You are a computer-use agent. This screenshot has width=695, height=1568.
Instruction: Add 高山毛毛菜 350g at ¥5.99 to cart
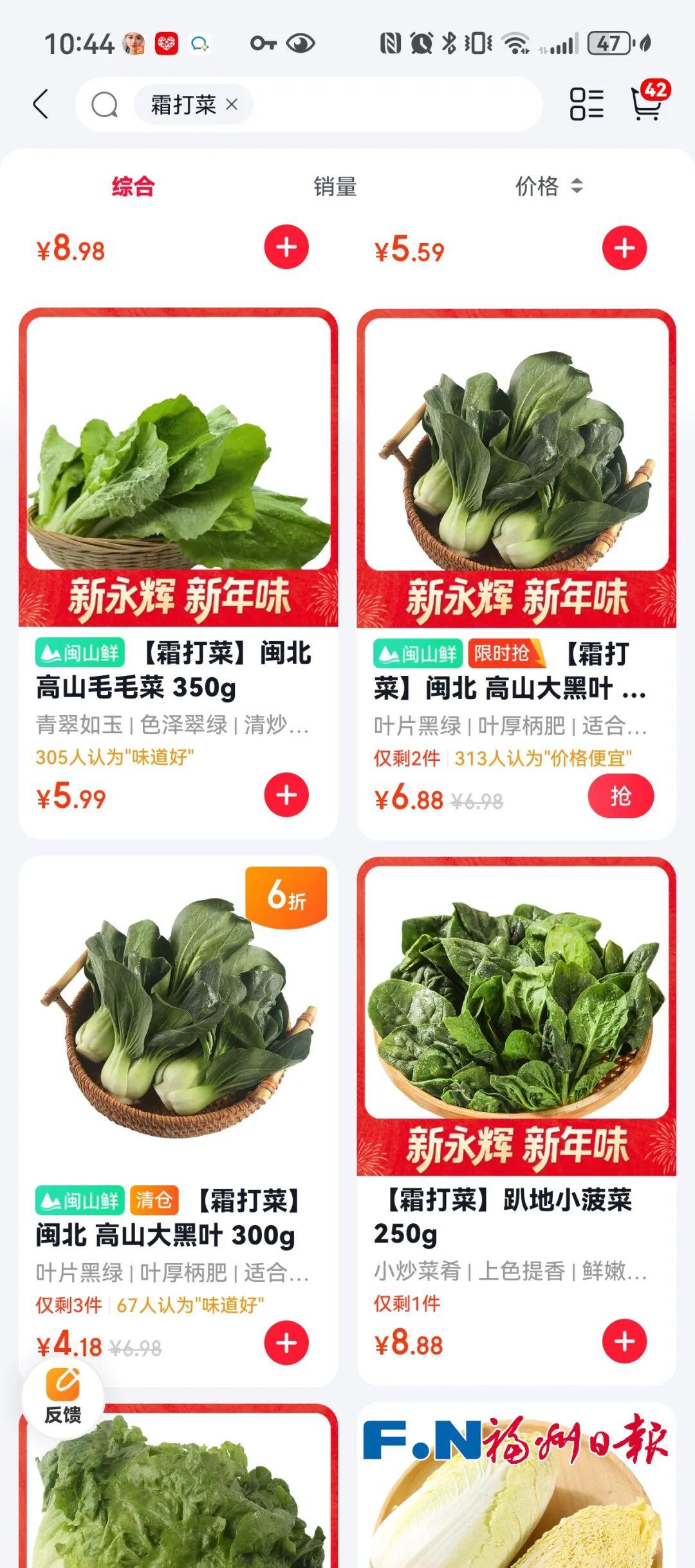tap(286, 796)
